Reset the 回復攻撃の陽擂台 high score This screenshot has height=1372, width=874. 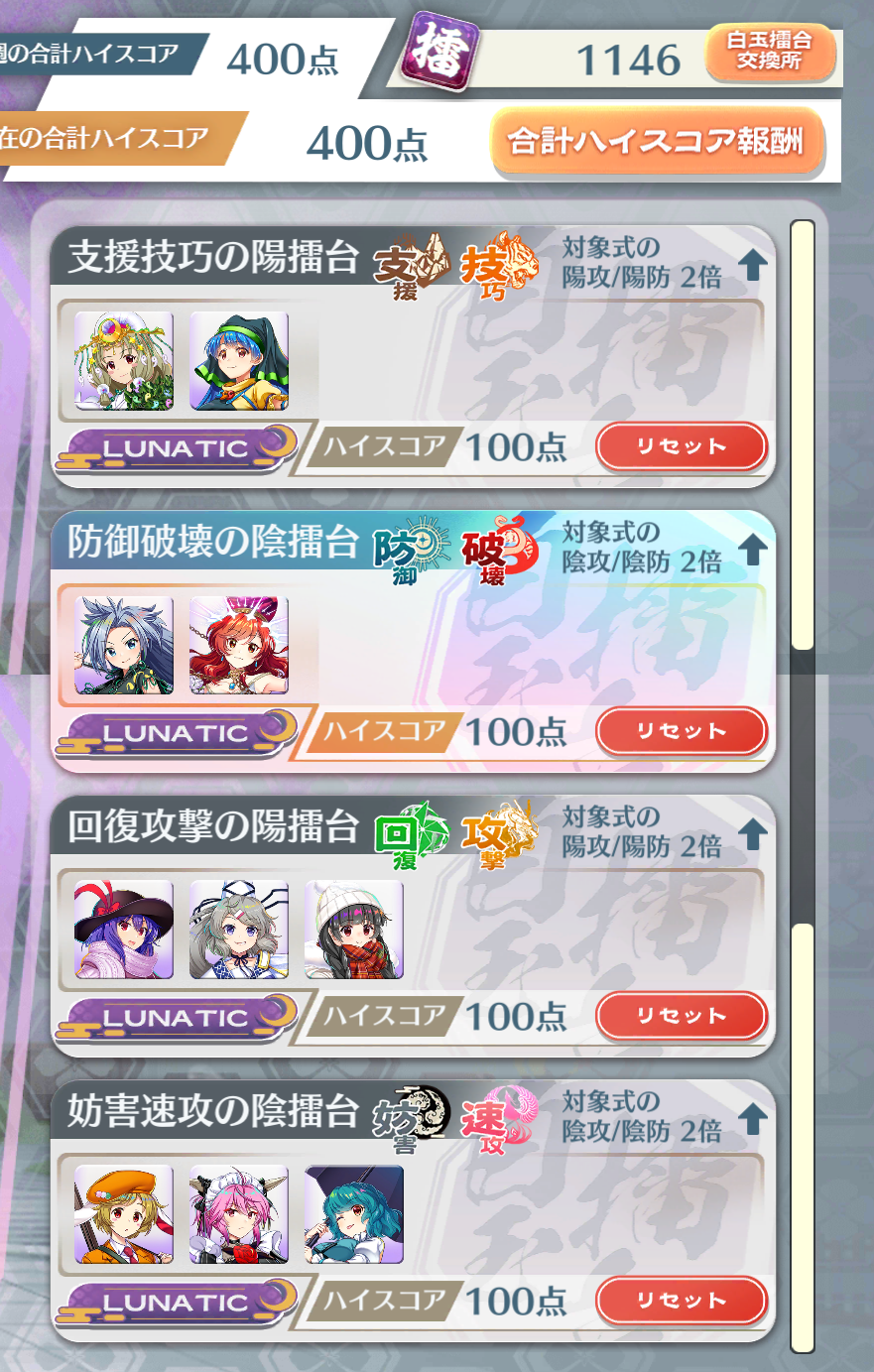(x=682, y=1016)
